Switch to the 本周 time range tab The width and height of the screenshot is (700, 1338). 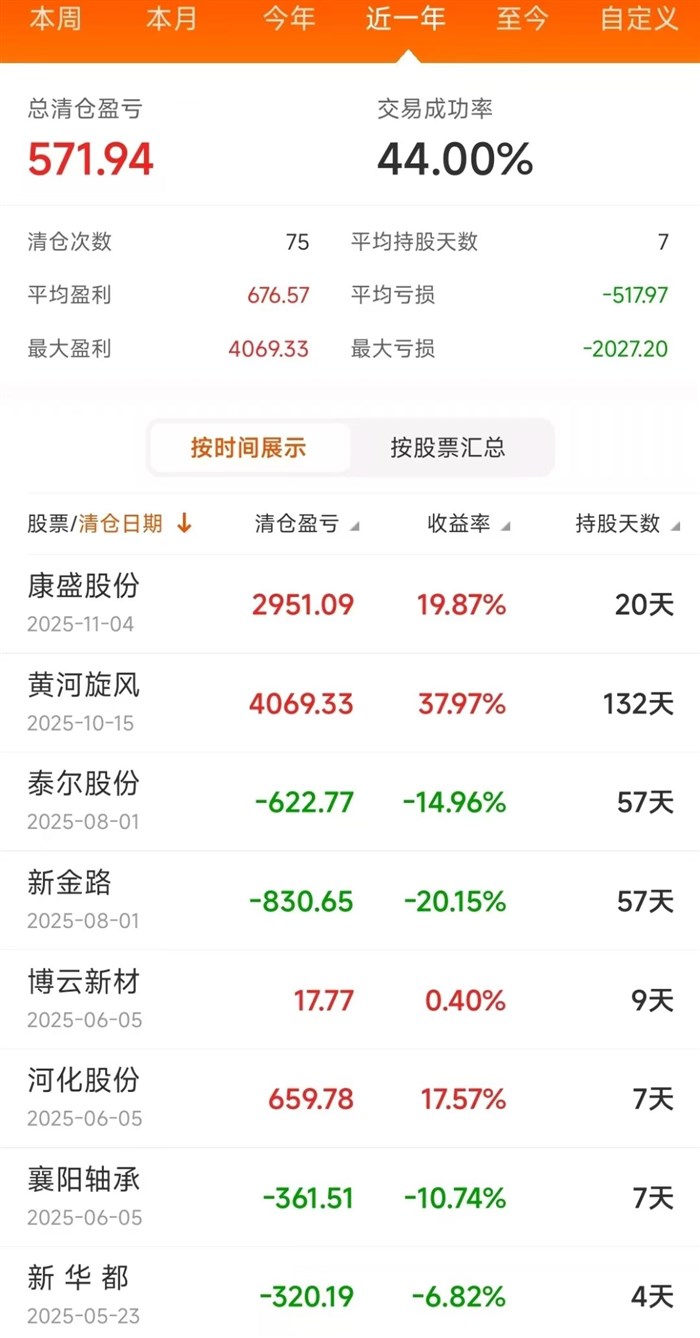pos(55,20)
